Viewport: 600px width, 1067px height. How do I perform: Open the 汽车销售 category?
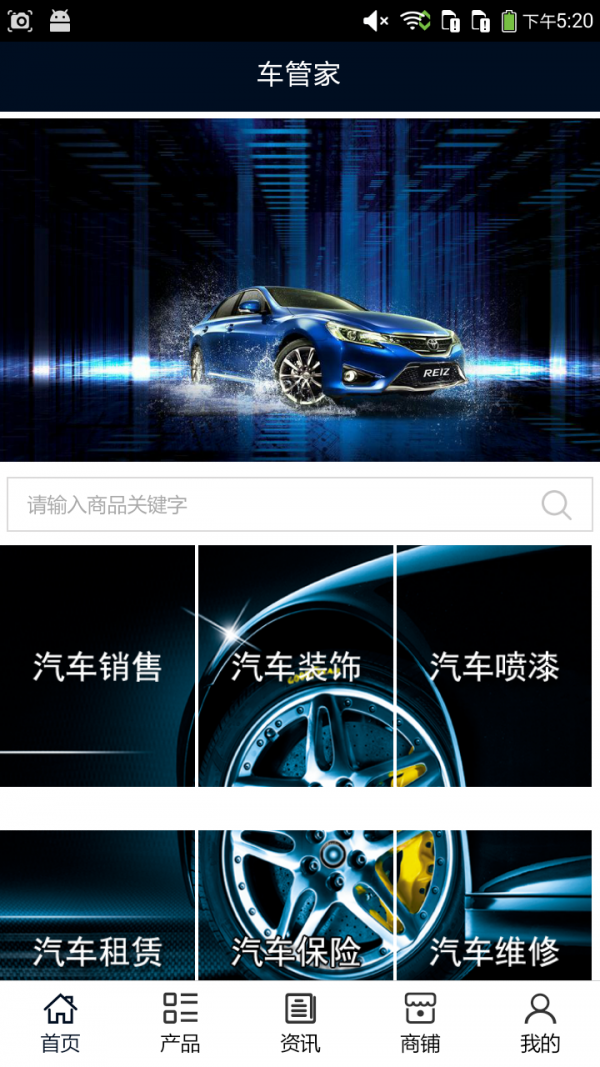coord(97,666)
